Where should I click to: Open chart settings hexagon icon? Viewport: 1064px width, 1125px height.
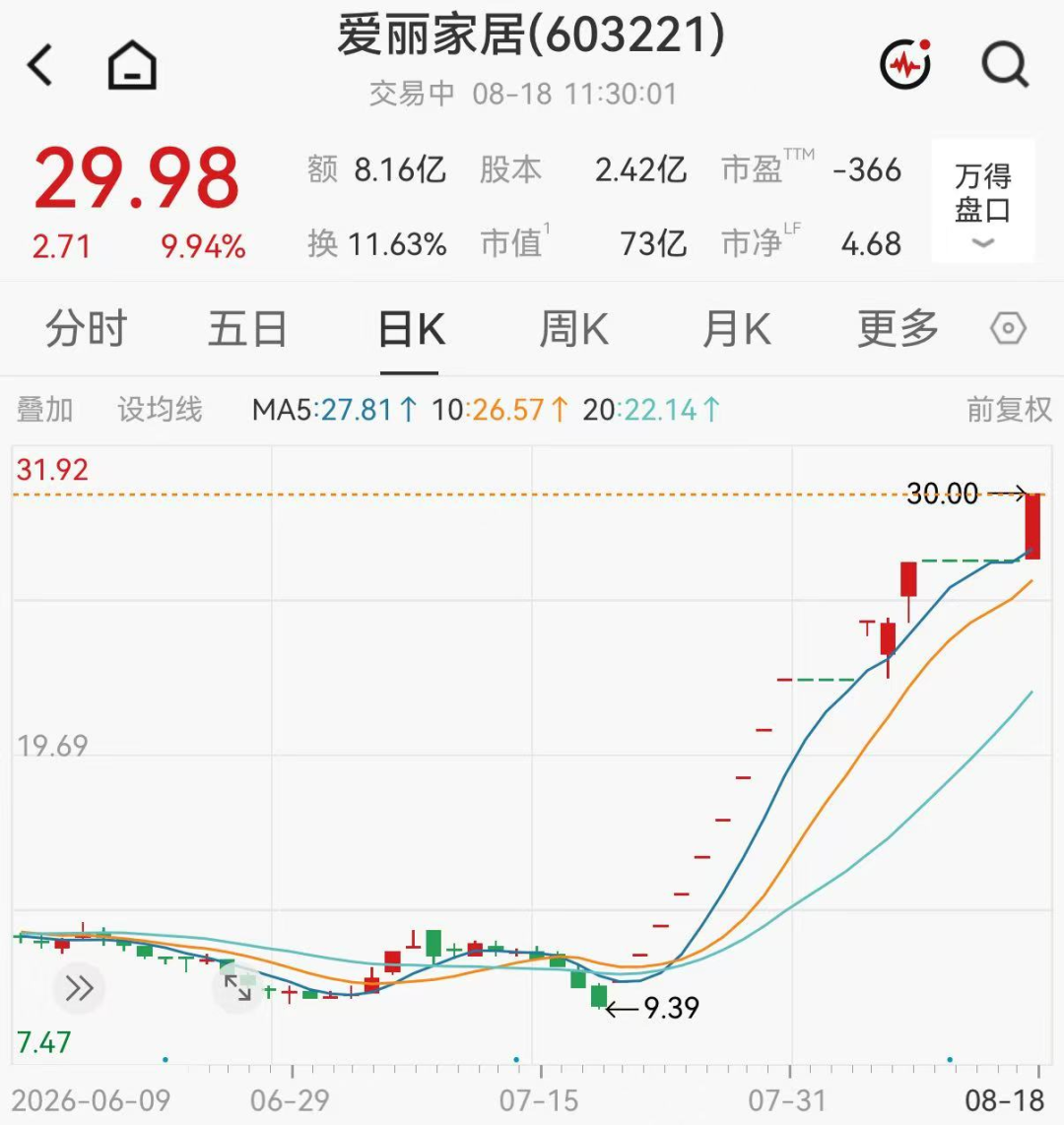(1008, 329)
